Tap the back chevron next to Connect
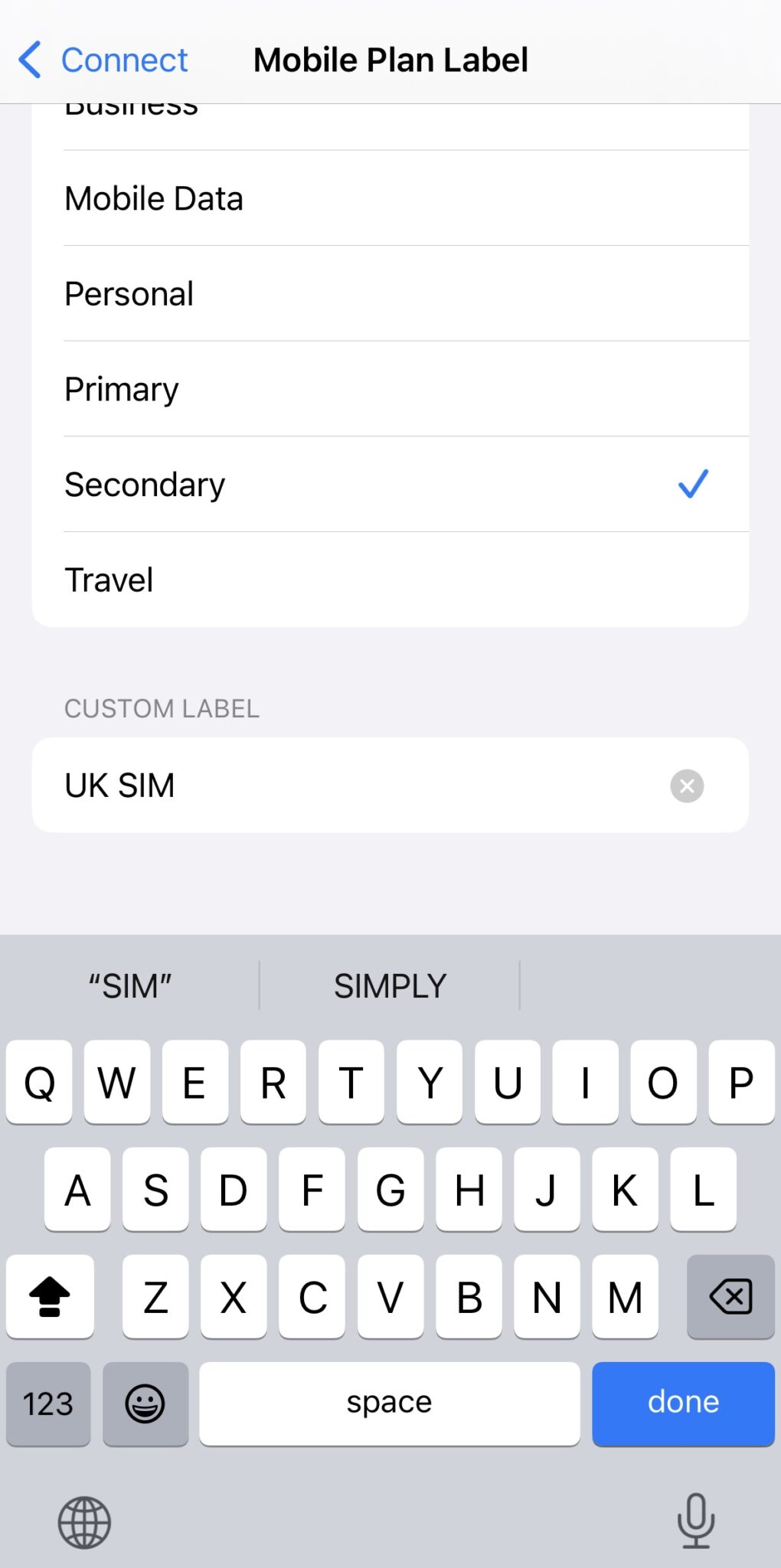This screenshot has width=781, height=1568. pos(28,59)
